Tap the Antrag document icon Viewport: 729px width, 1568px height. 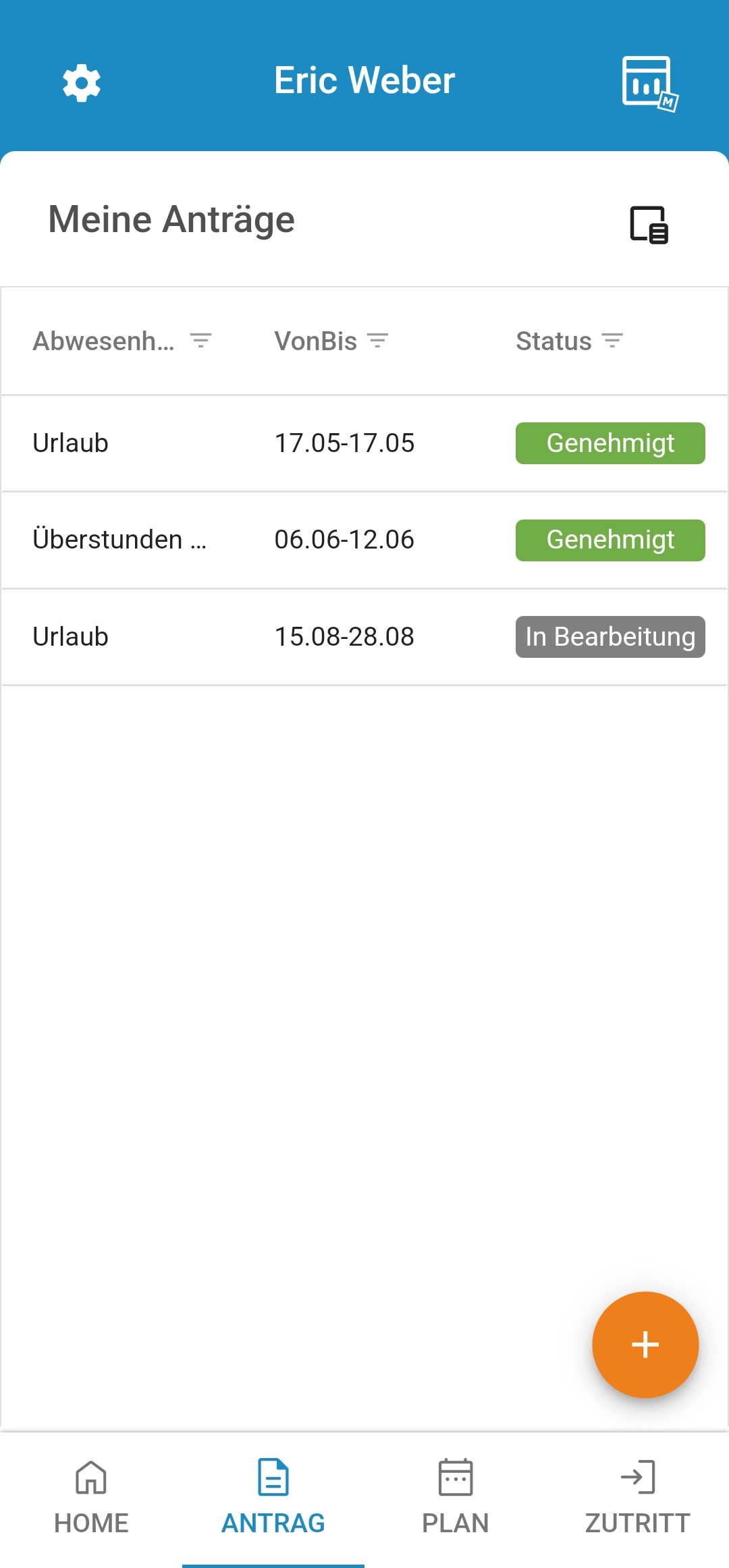[x=273, y=1478]
